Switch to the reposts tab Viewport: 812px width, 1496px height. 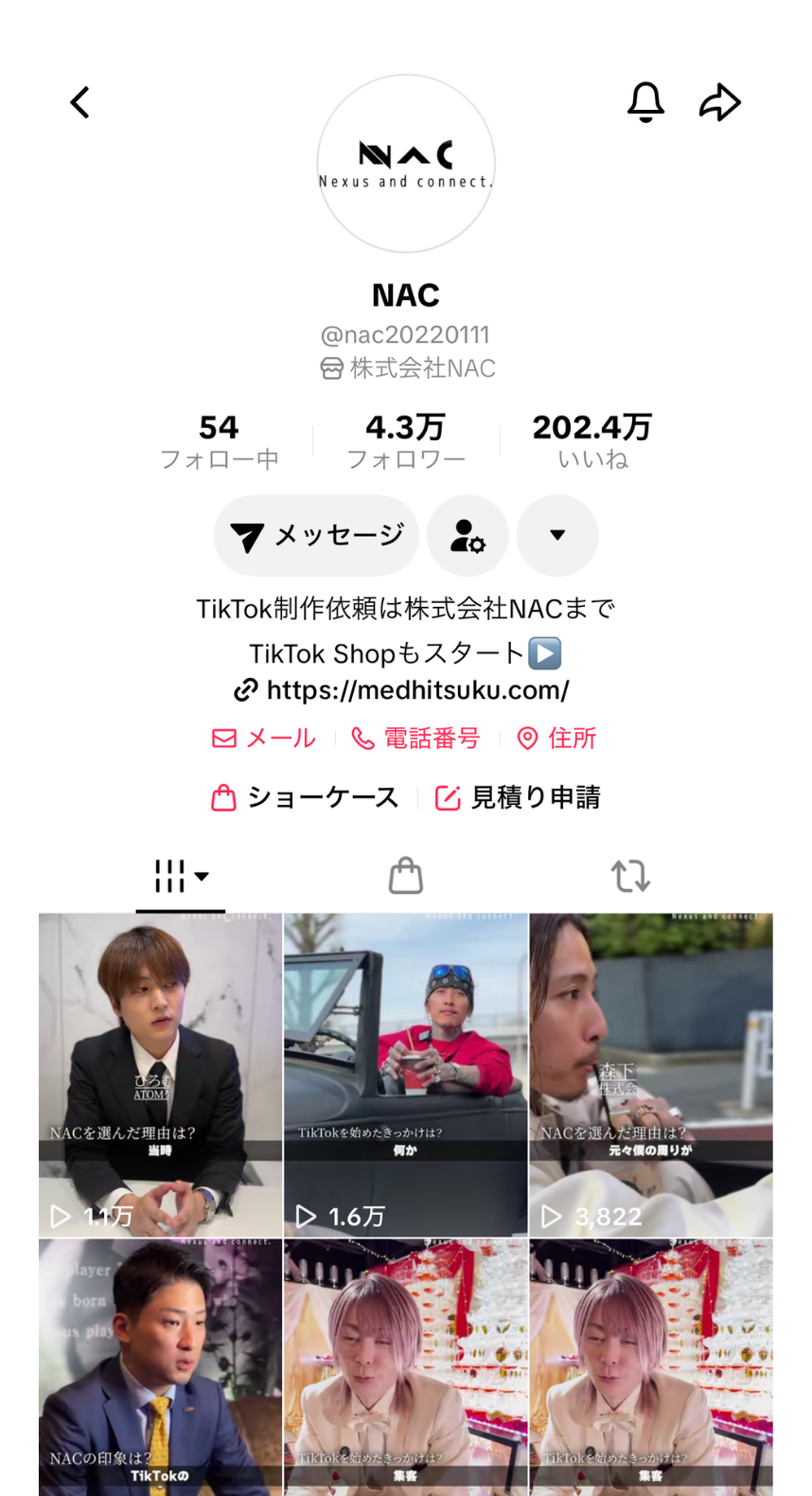pos(632,876)
